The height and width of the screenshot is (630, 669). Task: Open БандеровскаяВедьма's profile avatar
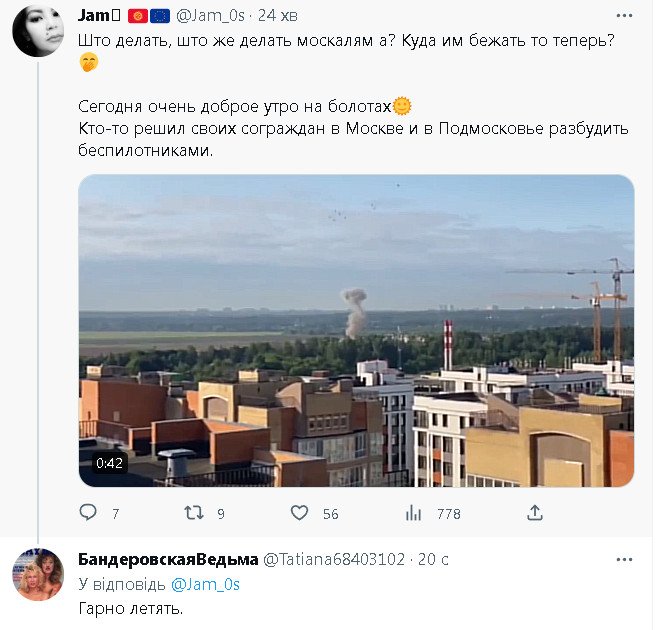click(x=38, y=575)
